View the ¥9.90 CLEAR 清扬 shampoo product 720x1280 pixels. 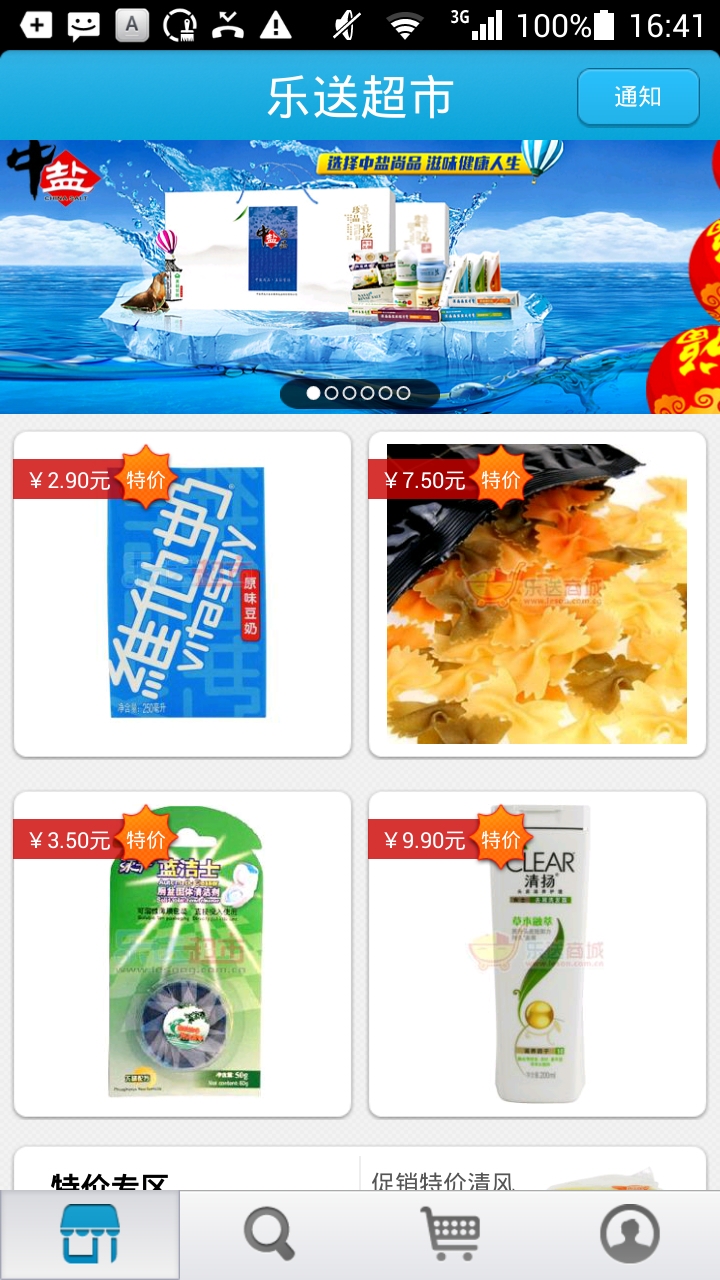click(537, 954)
